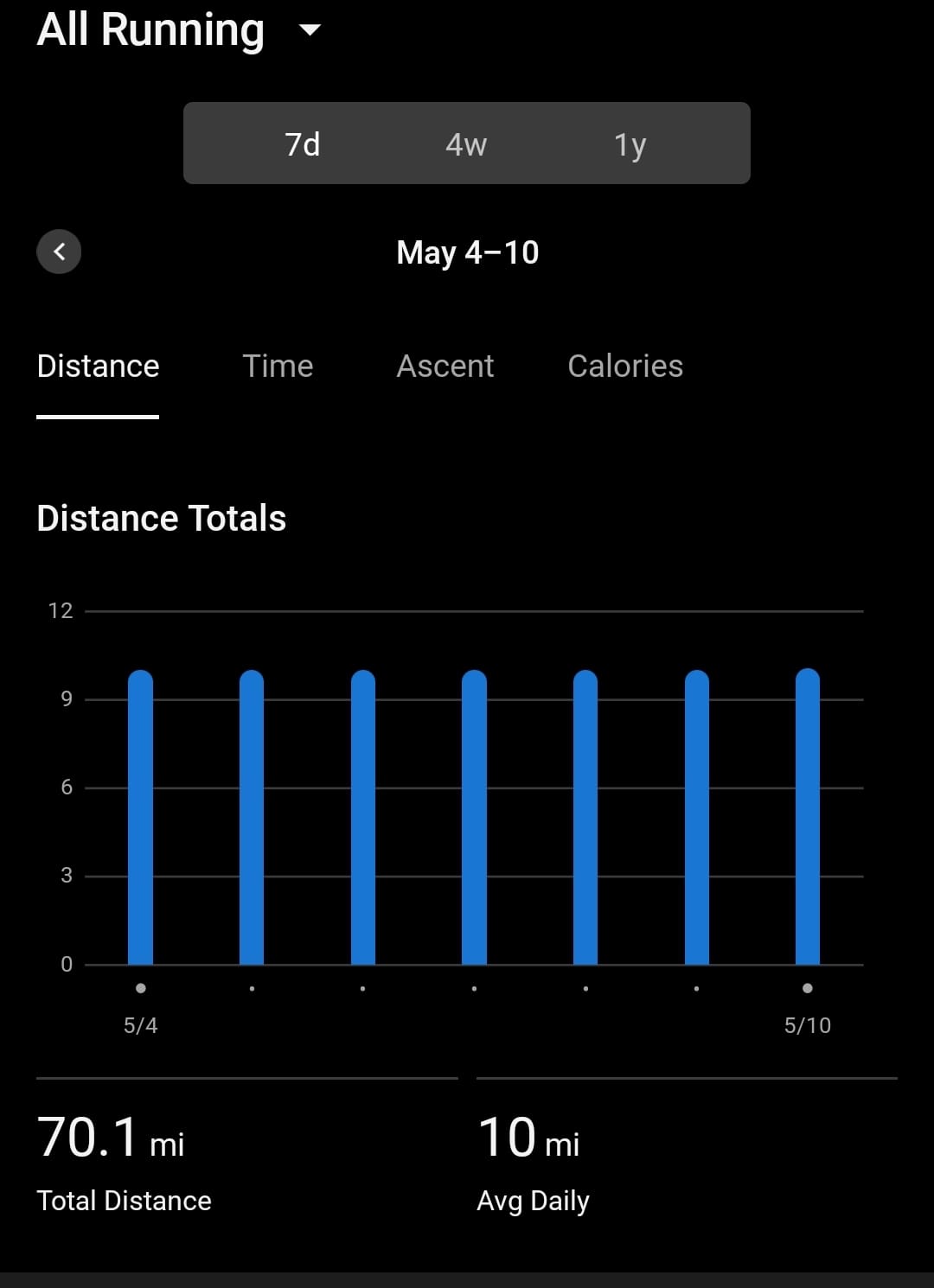View the Calories tab
The image size is (934, 1288).
coord(625,366)
